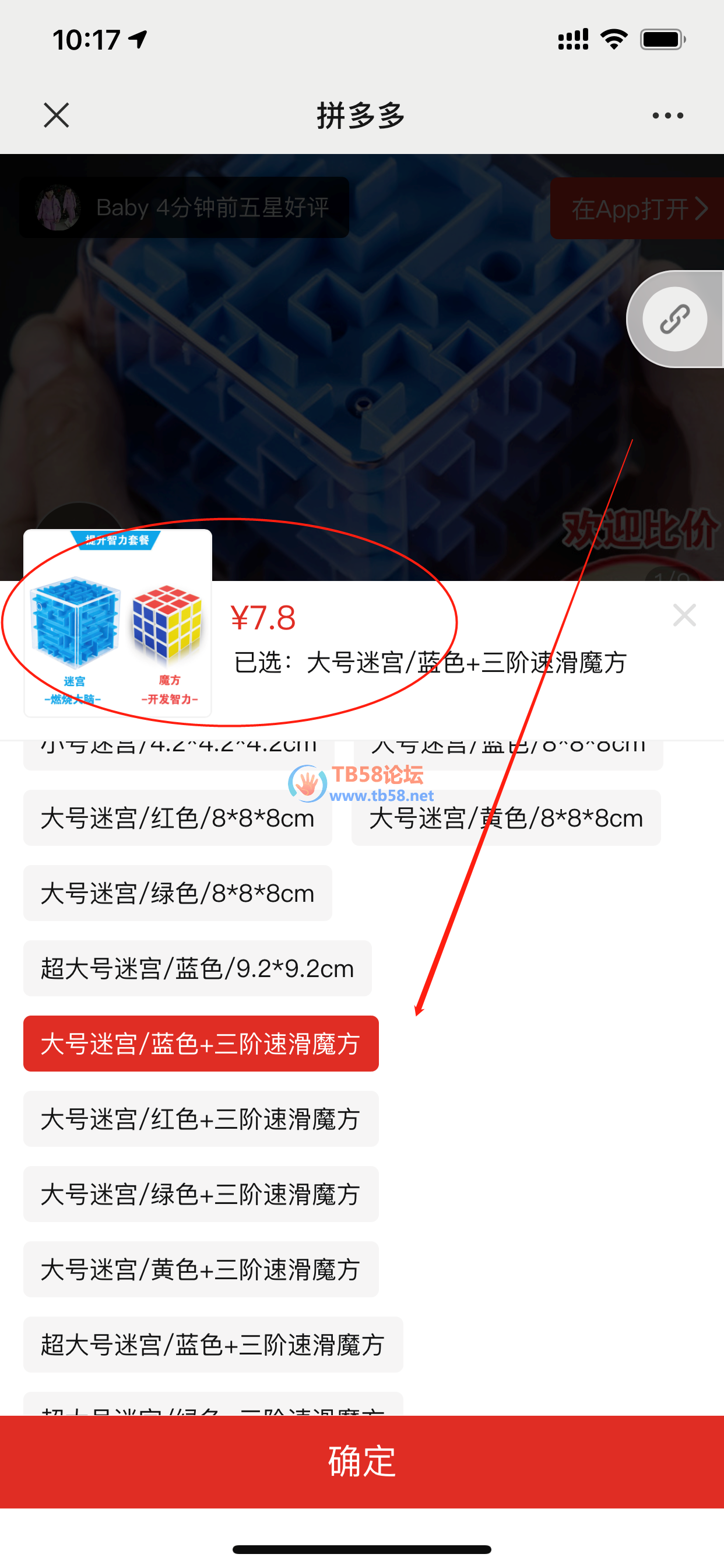Pick 大号迷宫/绿色+三阶速滑魔方 option
Viewport: 724px width, 1568px height.
[x=201, y=1194]
